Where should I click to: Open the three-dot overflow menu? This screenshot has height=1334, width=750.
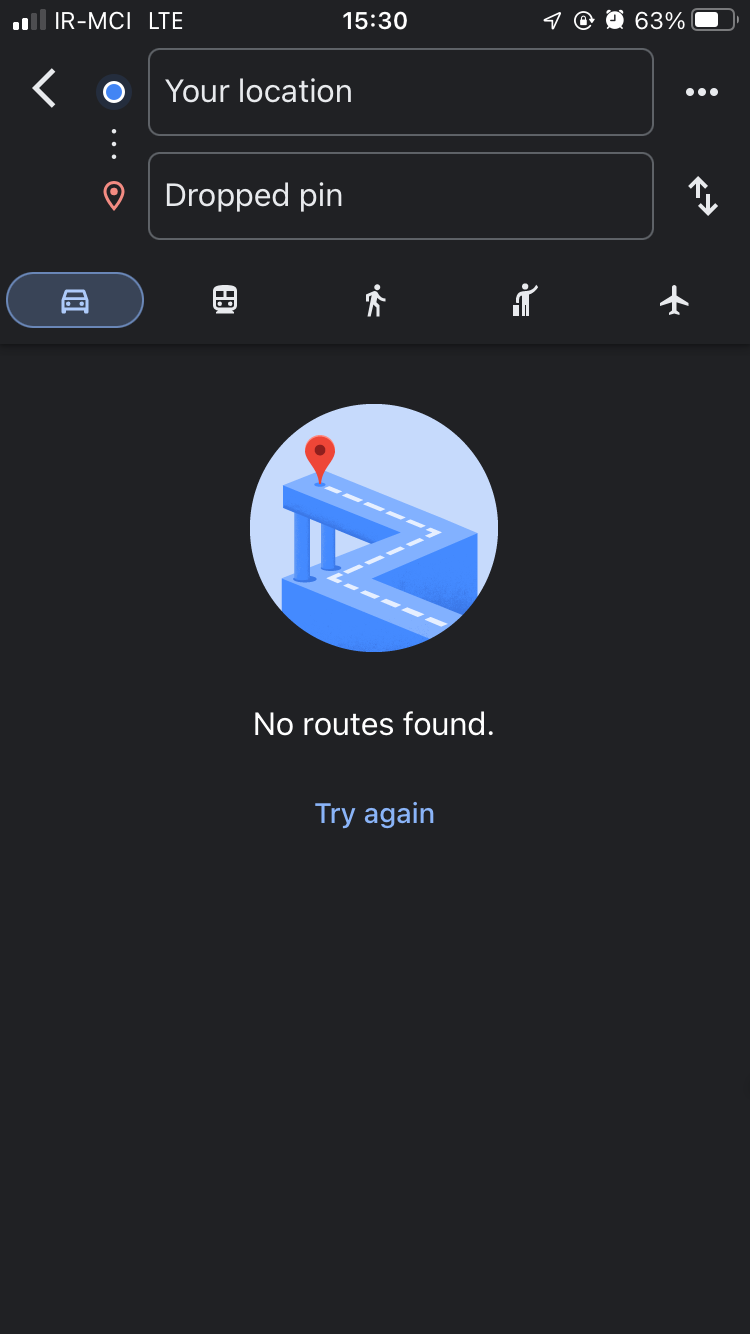702,92
